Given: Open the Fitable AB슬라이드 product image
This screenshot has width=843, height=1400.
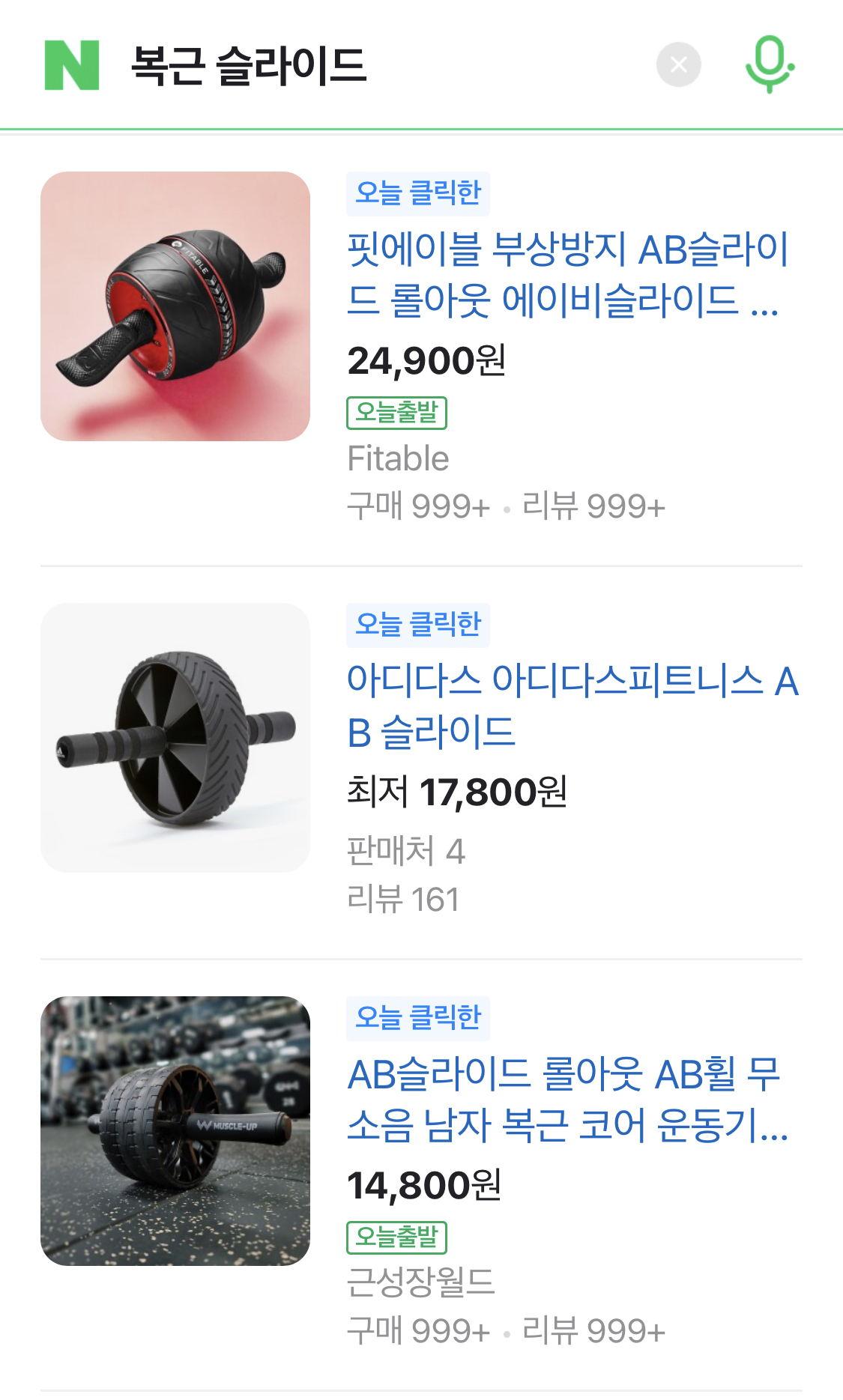Looking at the screenshot, I should point(175,306).
